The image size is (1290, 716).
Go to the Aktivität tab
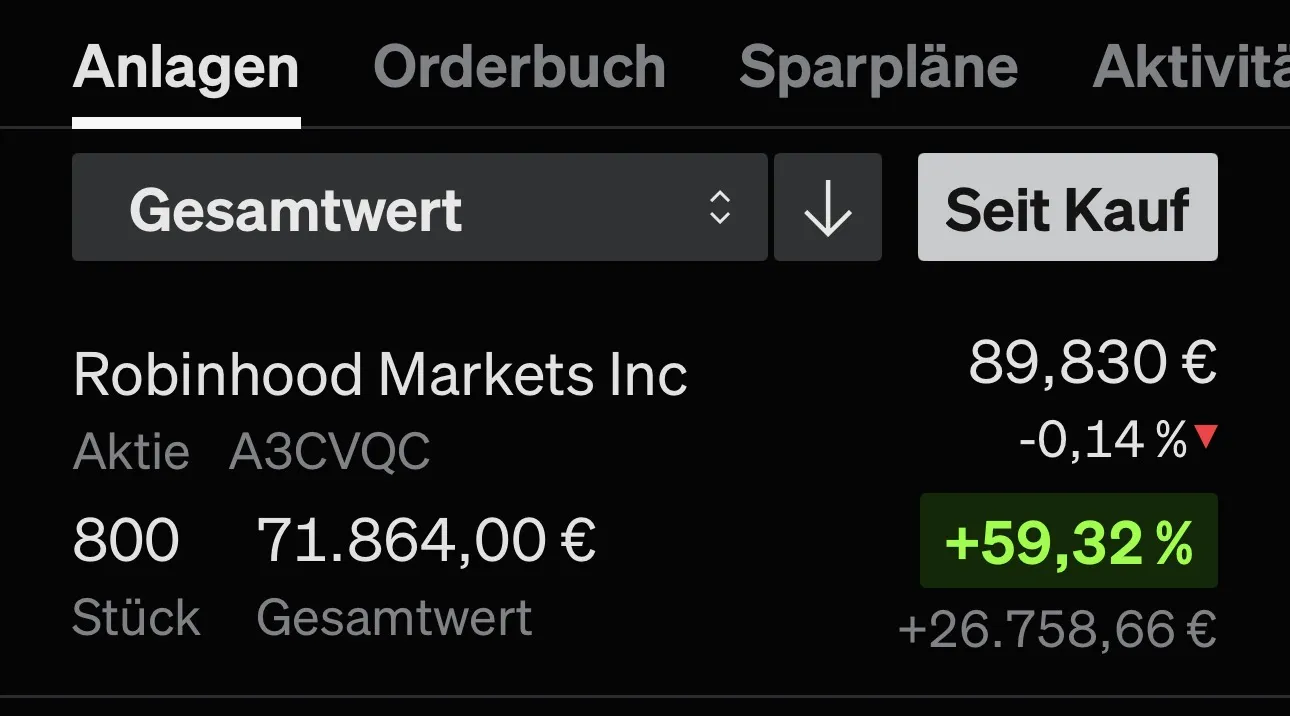(x=1191, y=68)
